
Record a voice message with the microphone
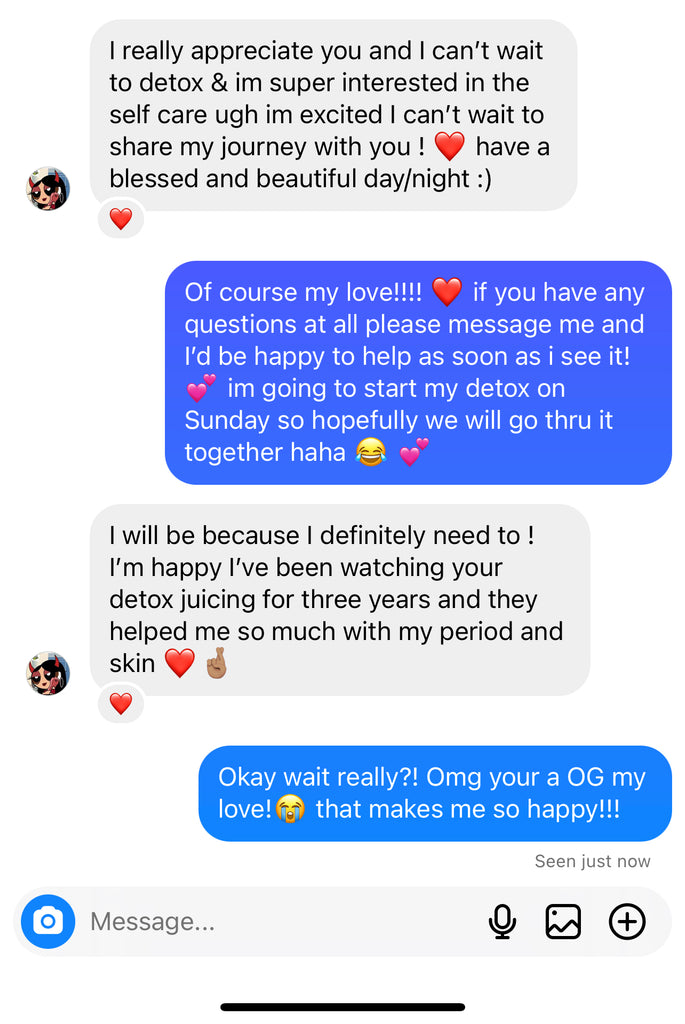pos(502,921)
